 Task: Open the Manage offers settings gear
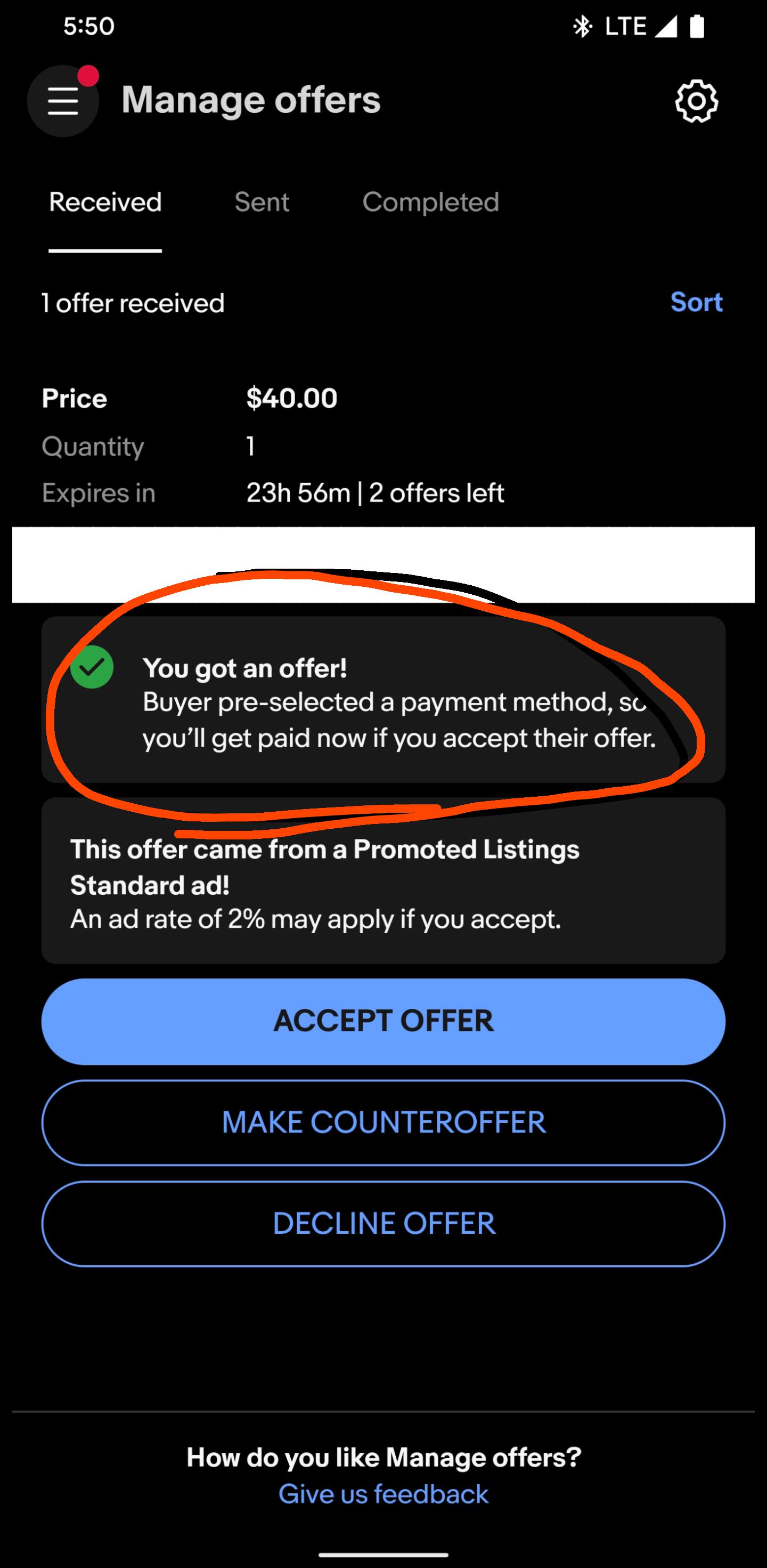pyautogui.click(x=695, y=102)
